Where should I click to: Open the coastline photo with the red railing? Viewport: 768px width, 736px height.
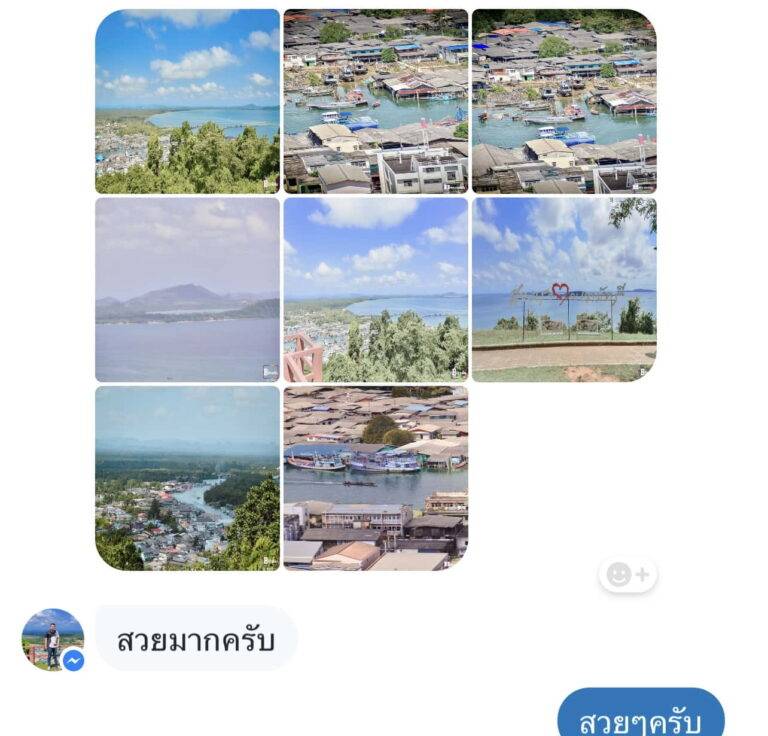point(375,289)
